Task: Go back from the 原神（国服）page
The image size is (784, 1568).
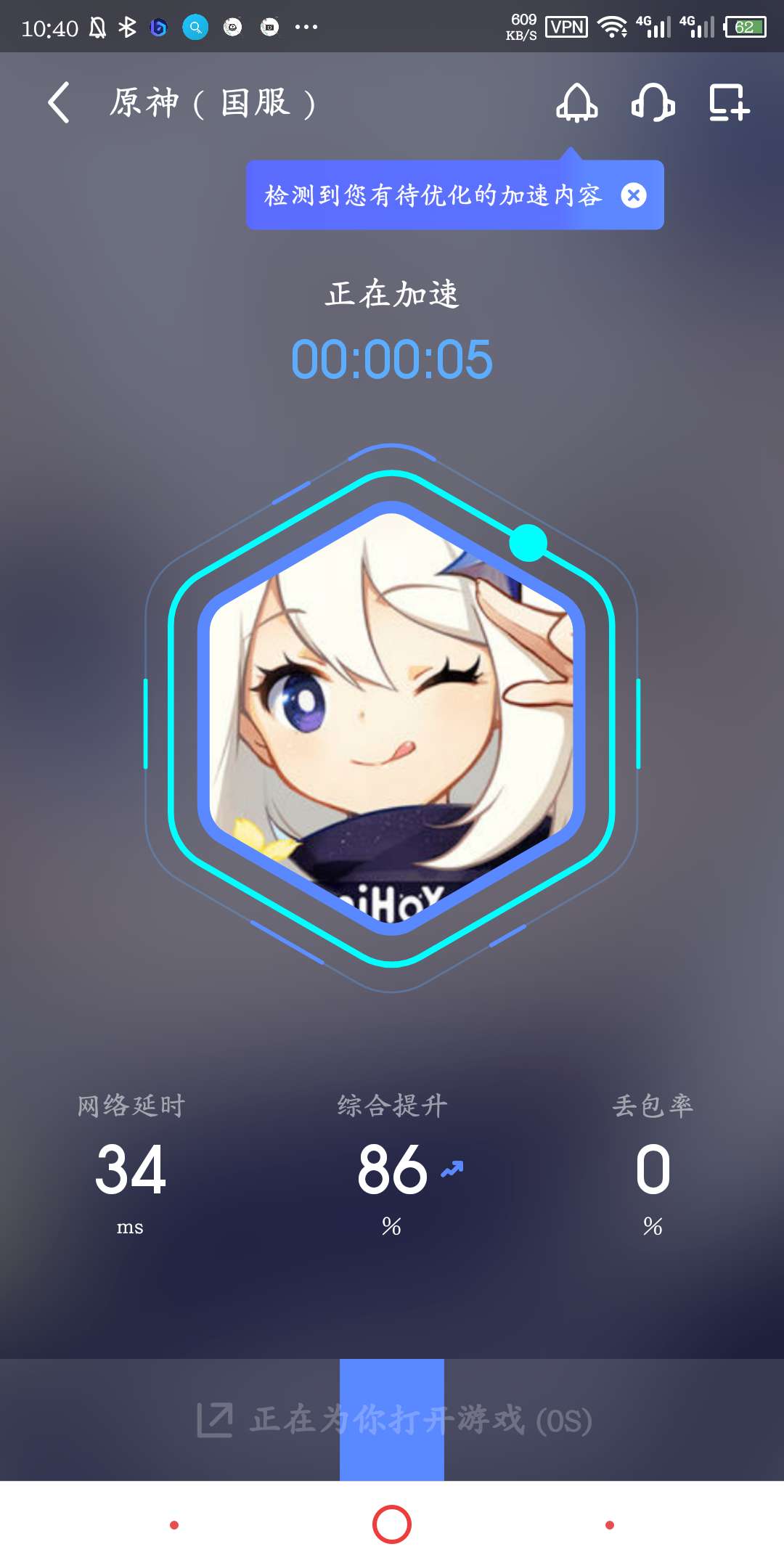Action: click(x=60, y=102)
